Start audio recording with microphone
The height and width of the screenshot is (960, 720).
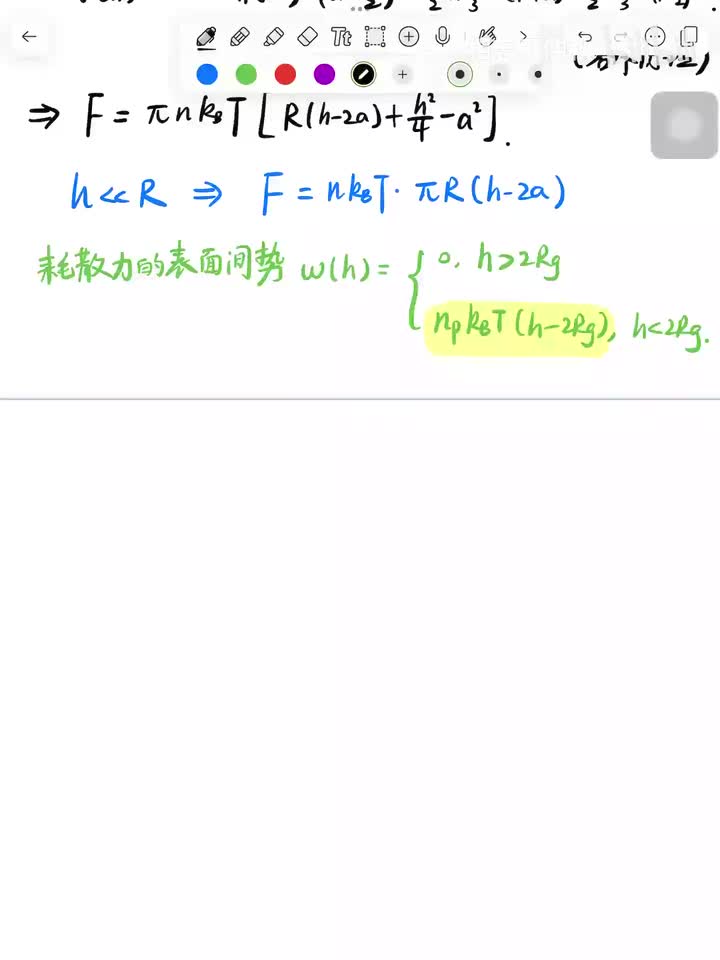tap(442, 37)
